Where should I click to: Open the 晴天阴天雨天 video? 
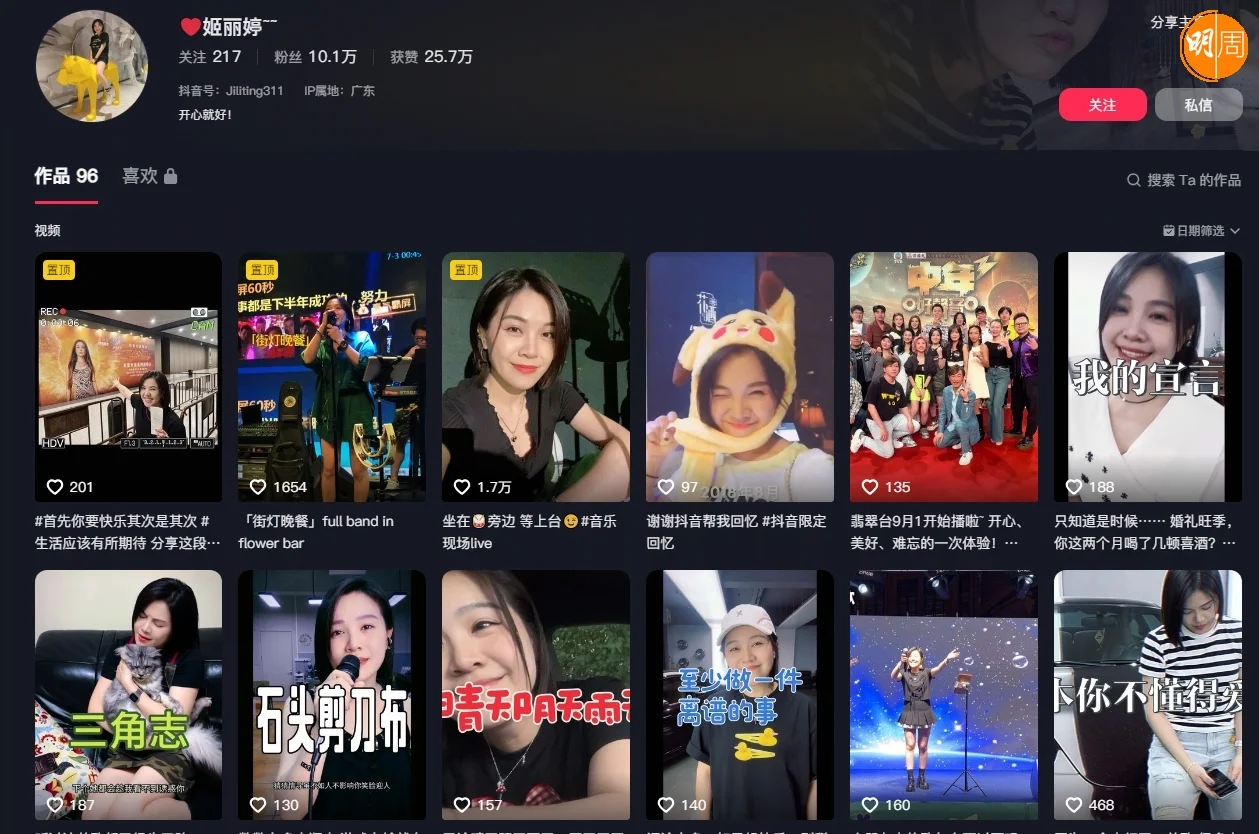[536, 694]
